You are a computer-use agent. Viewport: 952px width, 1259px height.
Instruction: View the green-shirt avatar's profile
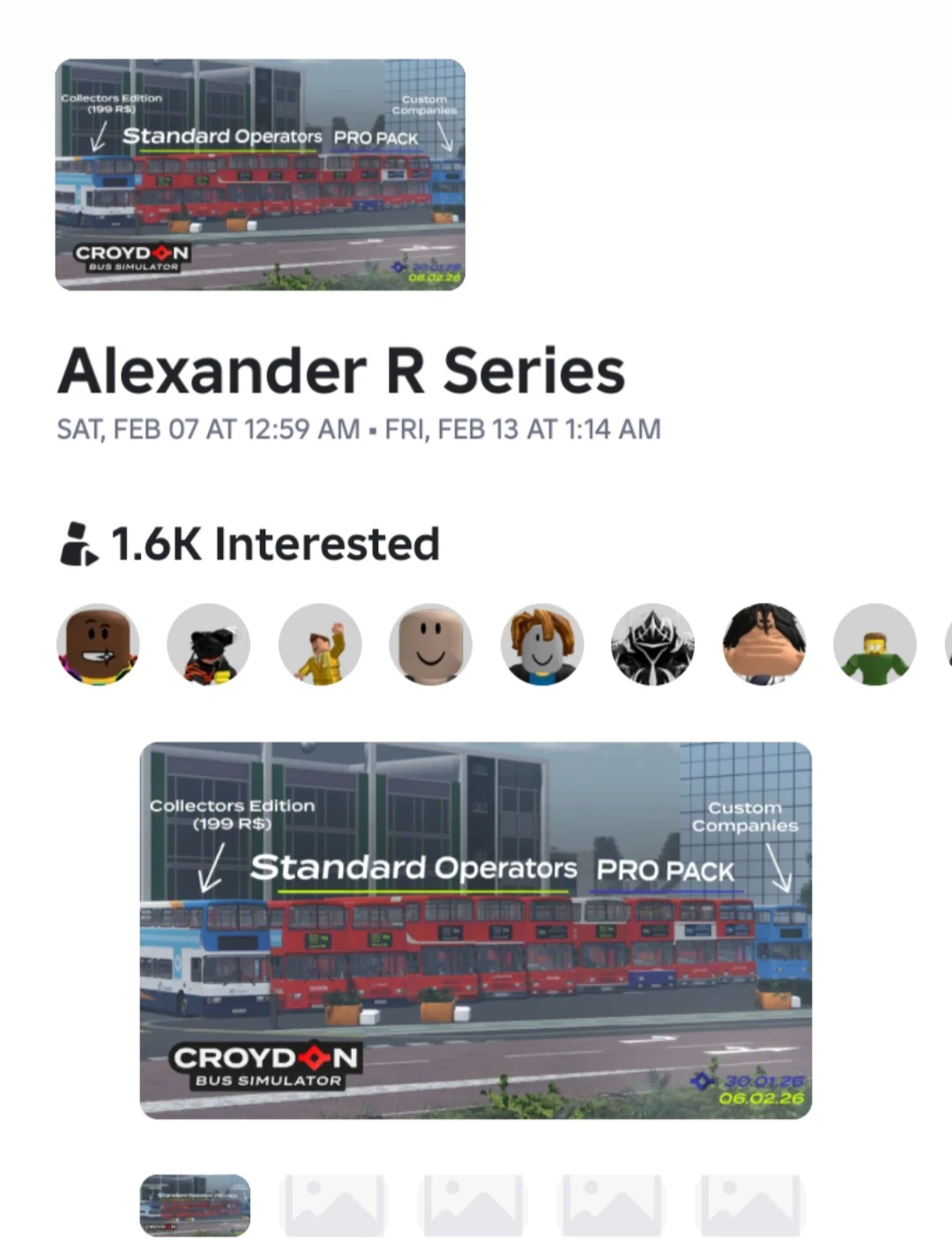click(874, 644)
